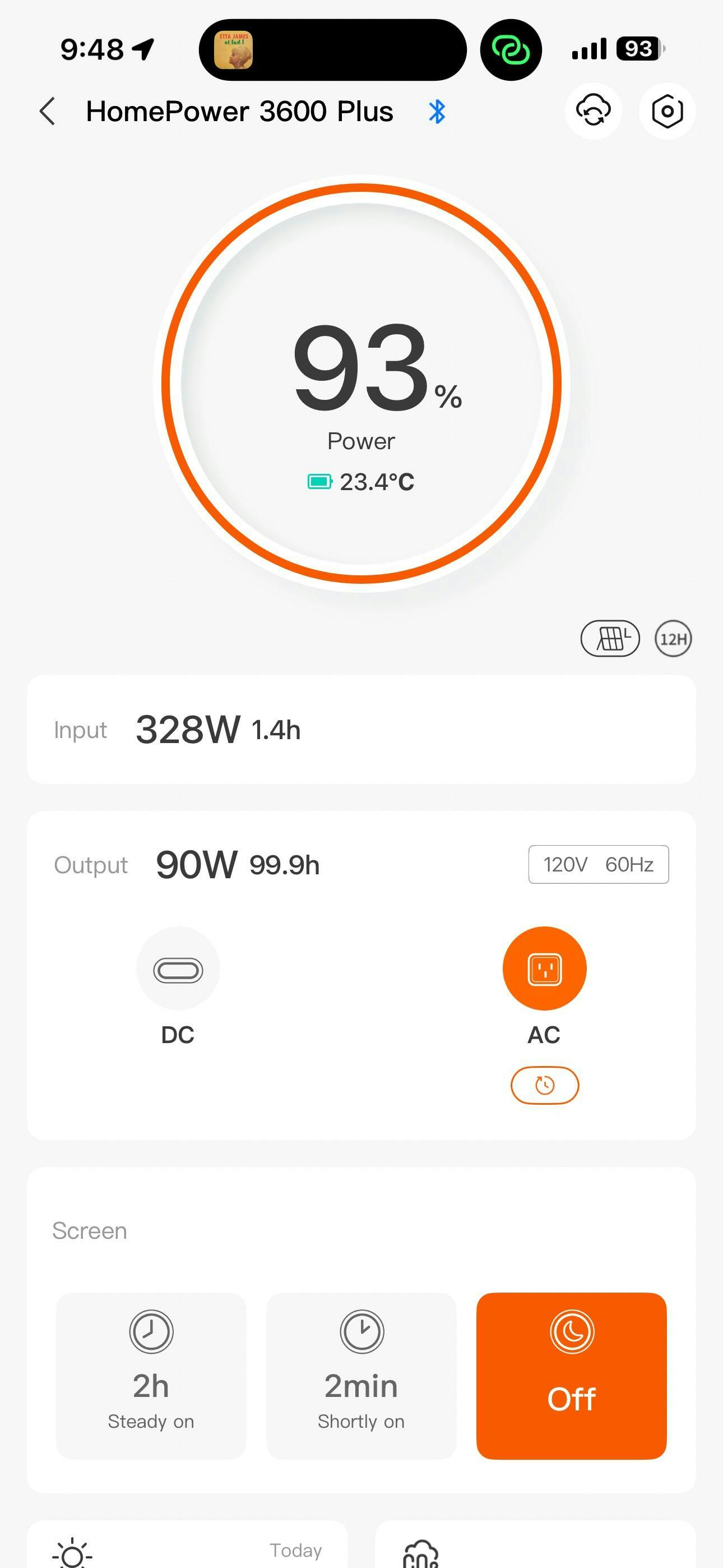
Task: Open the cloud sync icon
Action: pos(593,112)
